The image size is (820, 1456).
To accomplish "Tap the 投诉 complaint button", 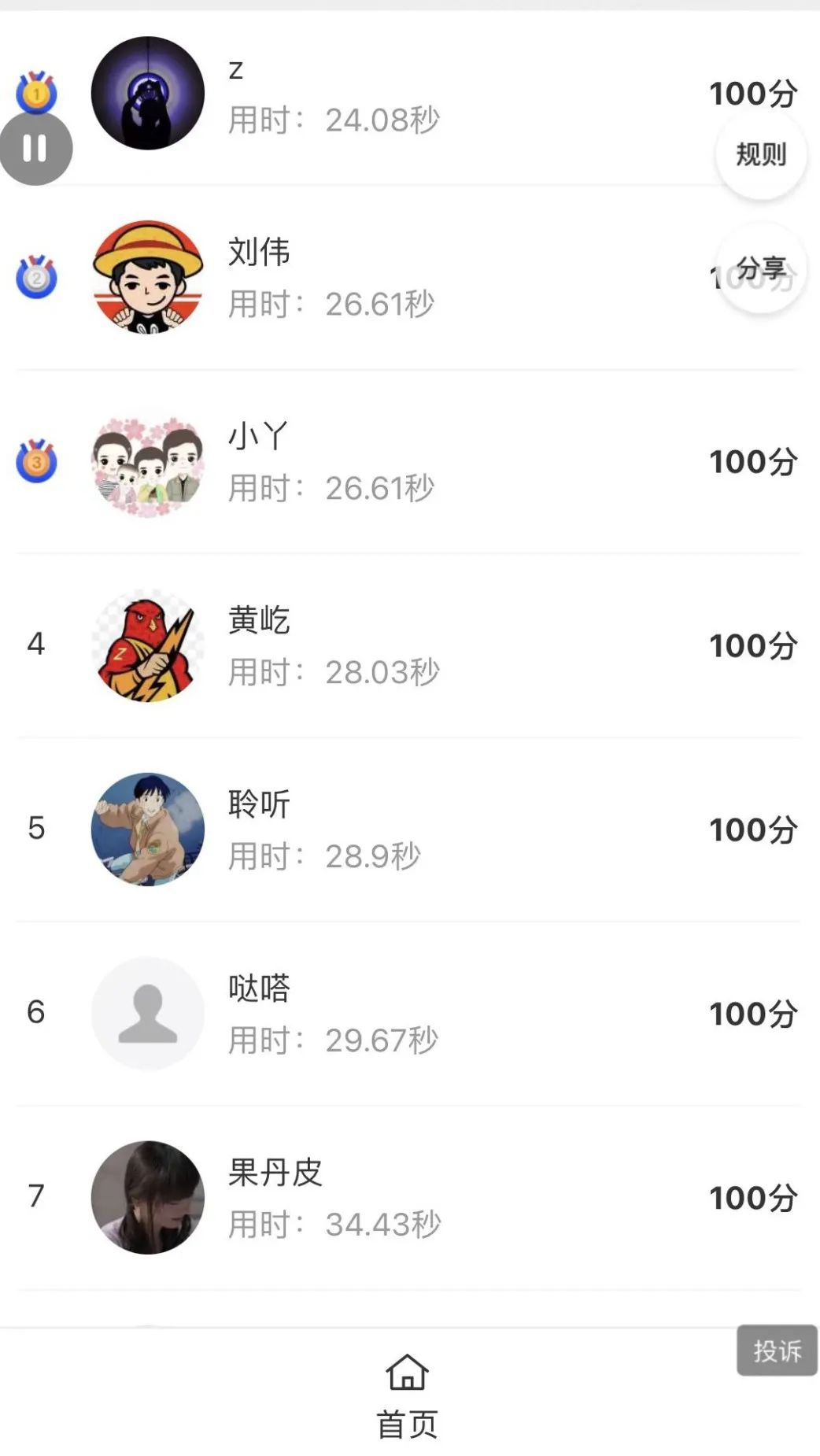I will coord(777,1350).
